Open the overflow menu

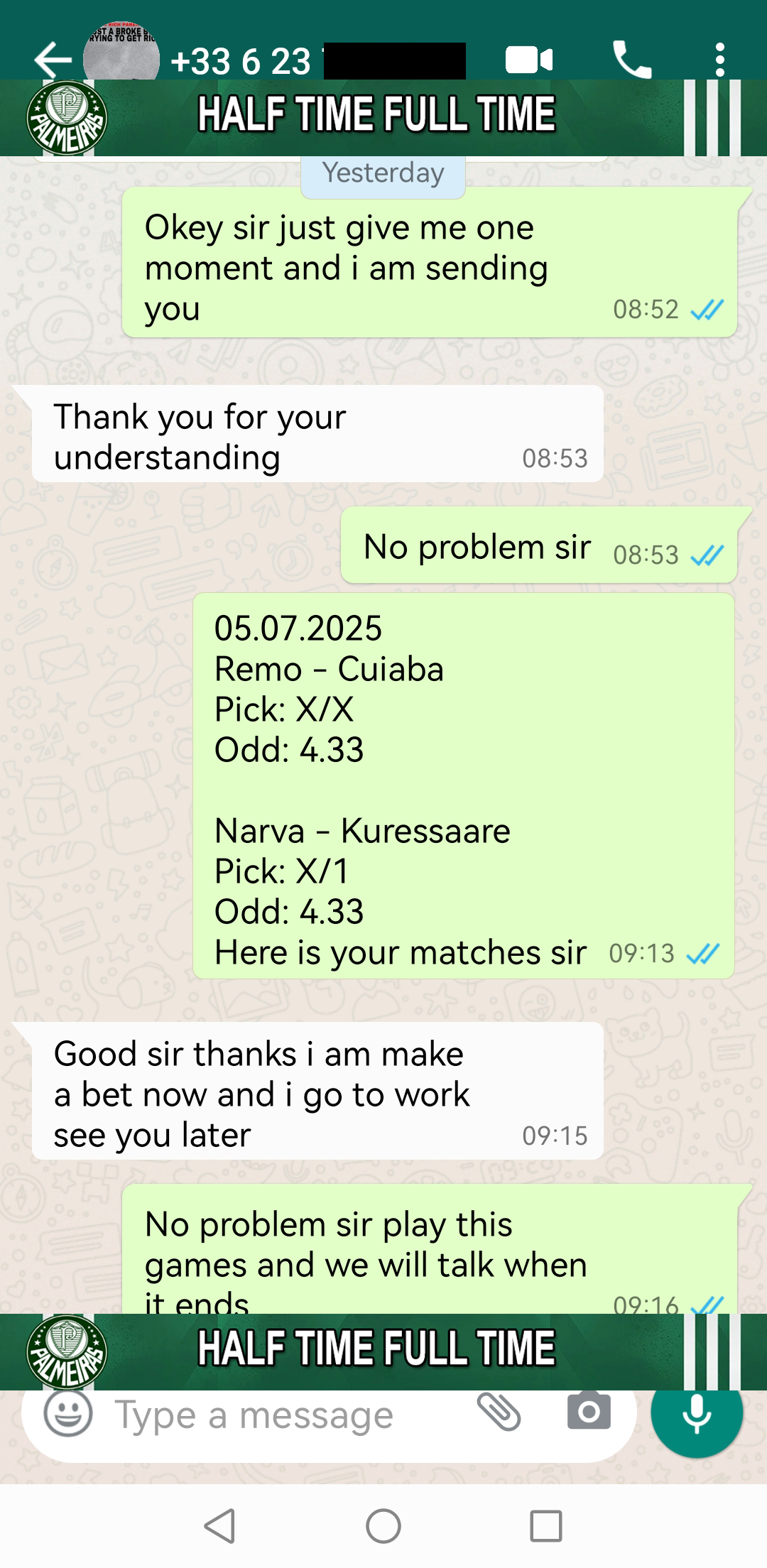(720, 60)
